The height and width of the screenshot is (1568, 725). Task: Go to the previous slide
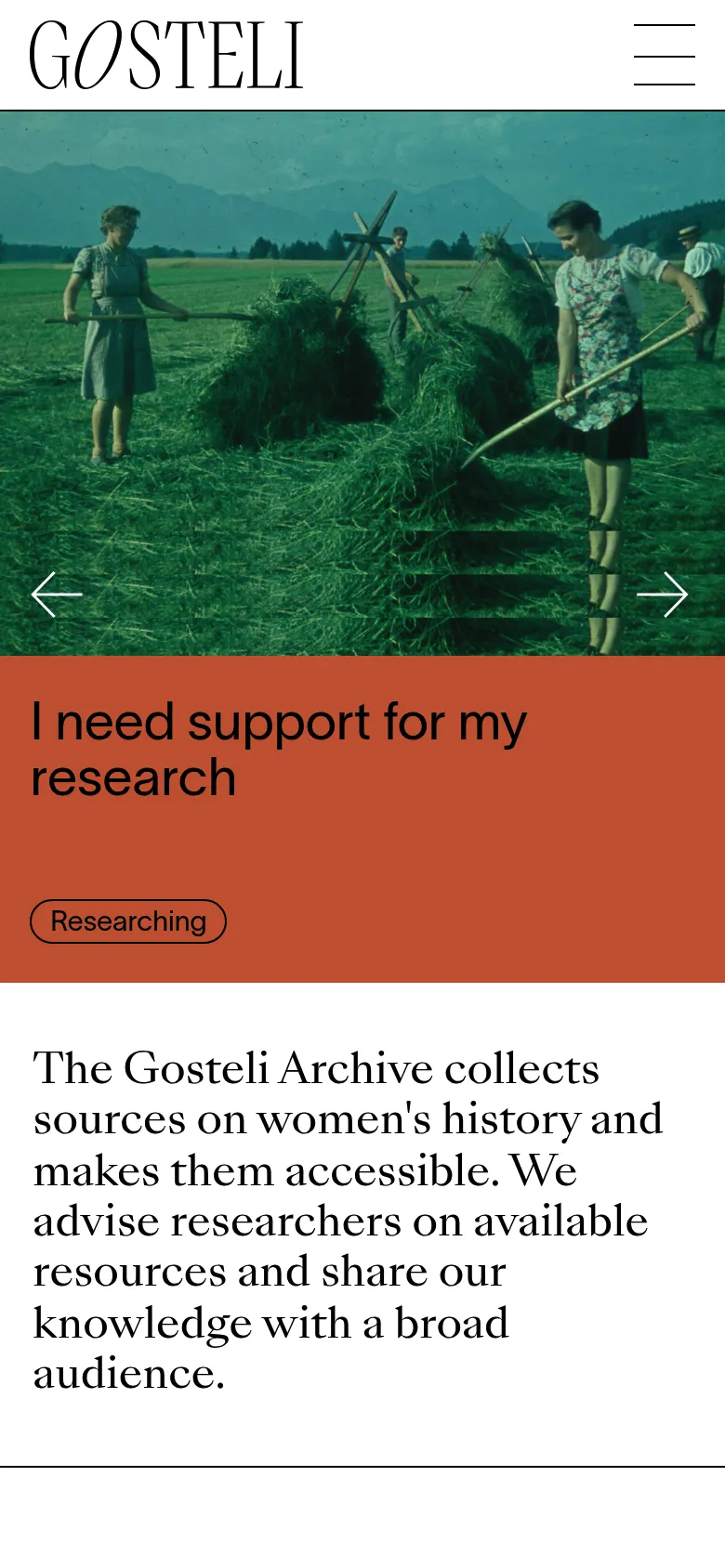(57, 595)
